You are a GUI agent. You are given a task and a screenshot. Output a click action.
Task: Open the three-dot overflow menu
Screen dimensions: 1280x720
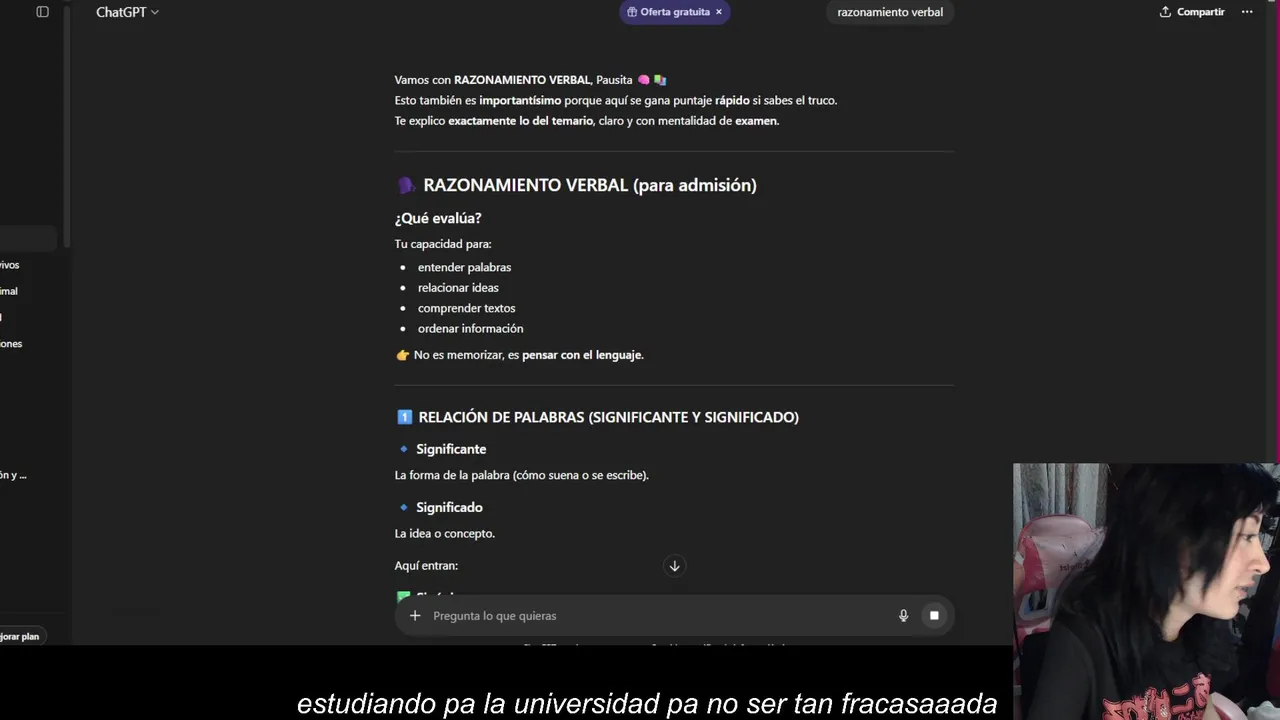(1247, 12)
